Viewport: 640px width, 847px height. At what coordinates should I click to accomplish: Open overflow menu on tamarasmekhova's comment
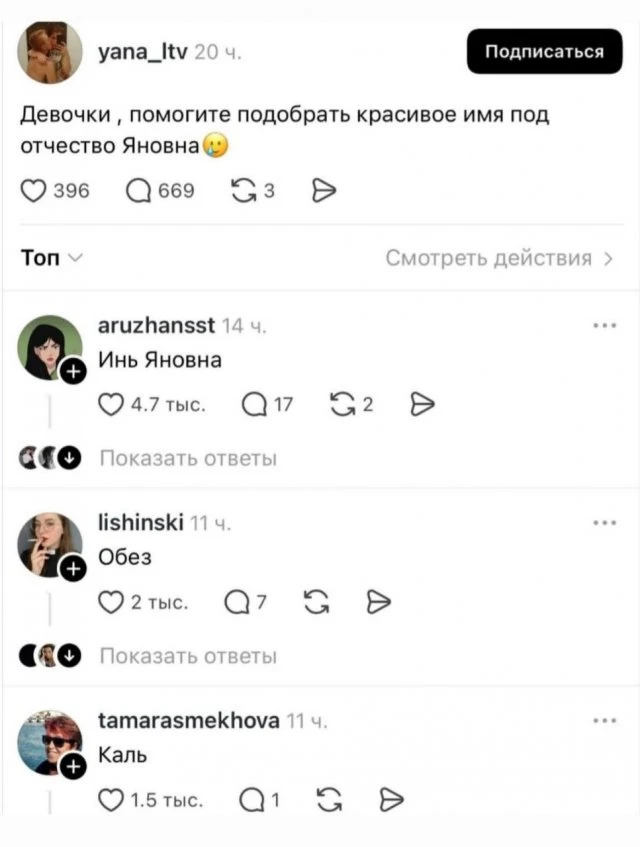point(604,721)
